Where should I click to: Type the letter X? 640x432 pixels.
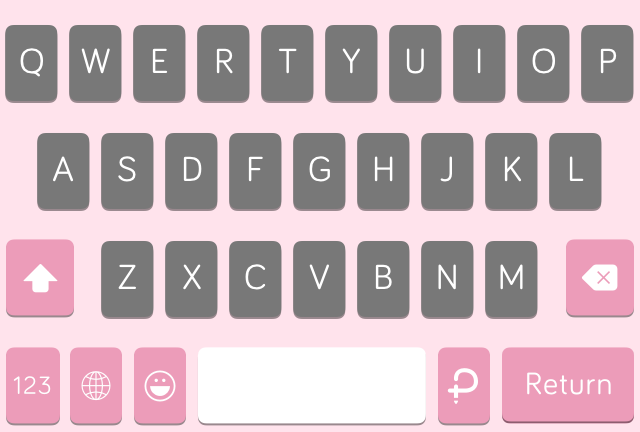[191, 278]
